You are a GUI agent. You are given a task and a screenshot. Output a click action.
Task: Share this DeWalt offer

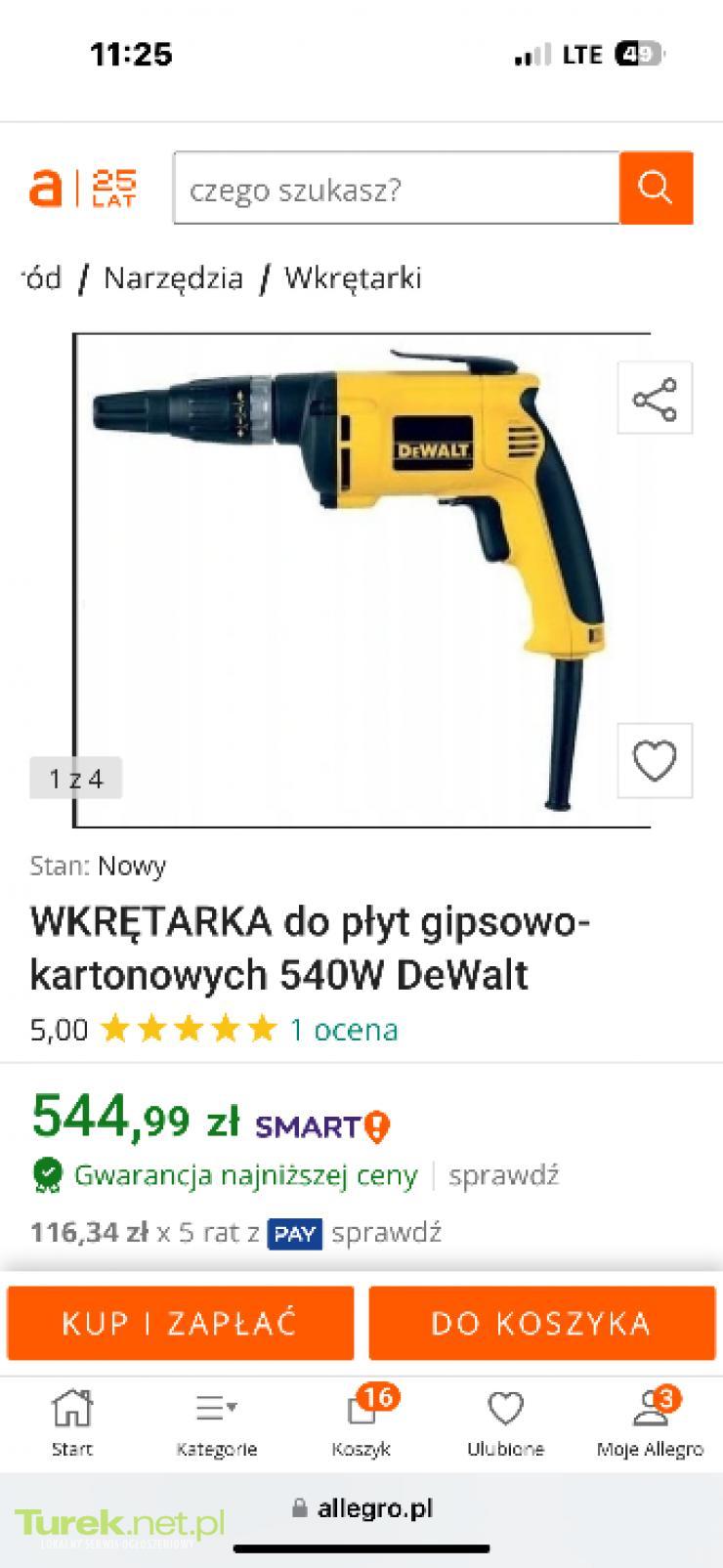(x=655, y=398)
